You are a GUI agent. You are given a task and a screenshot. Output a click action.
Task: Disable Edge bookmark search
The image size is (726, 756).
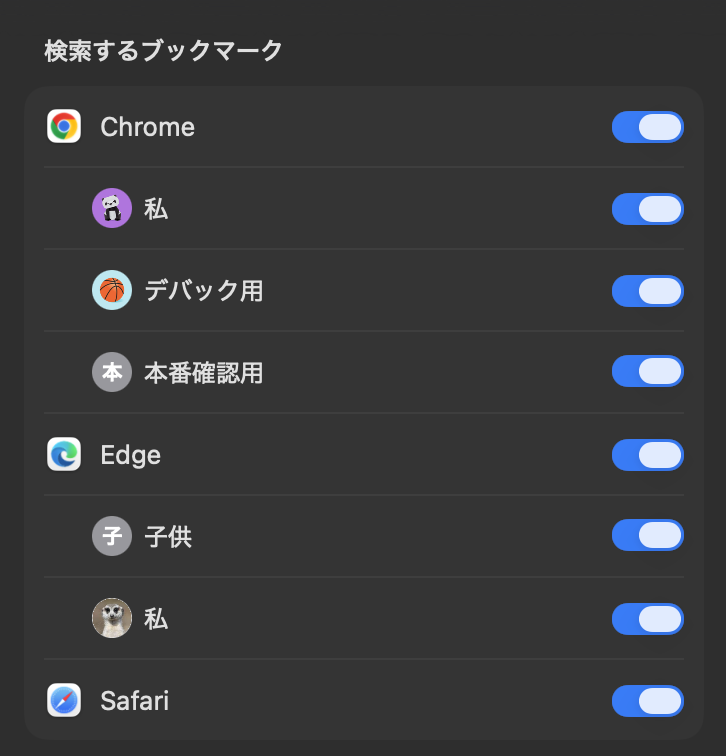648,455
